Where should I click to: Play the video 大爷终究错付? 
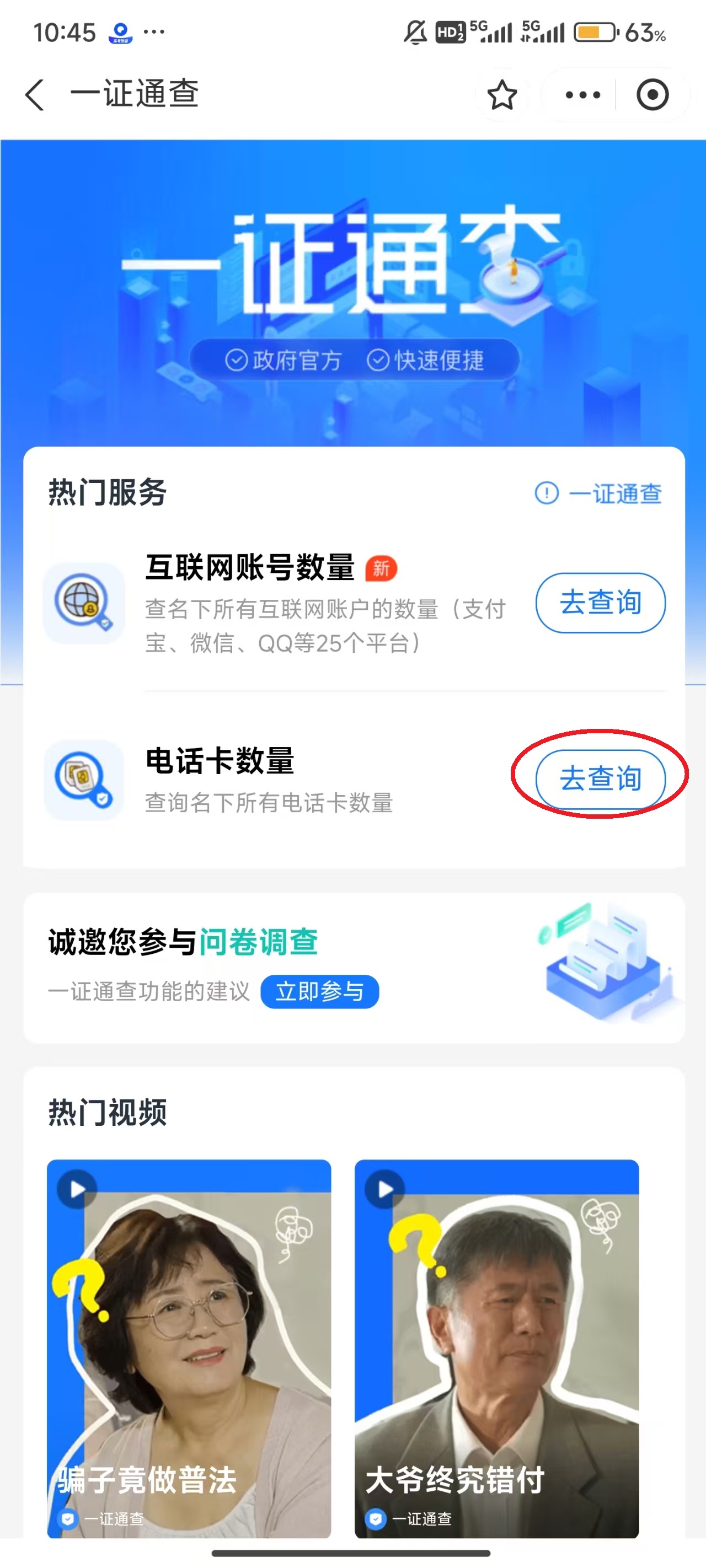click(x=496, y=1345)
